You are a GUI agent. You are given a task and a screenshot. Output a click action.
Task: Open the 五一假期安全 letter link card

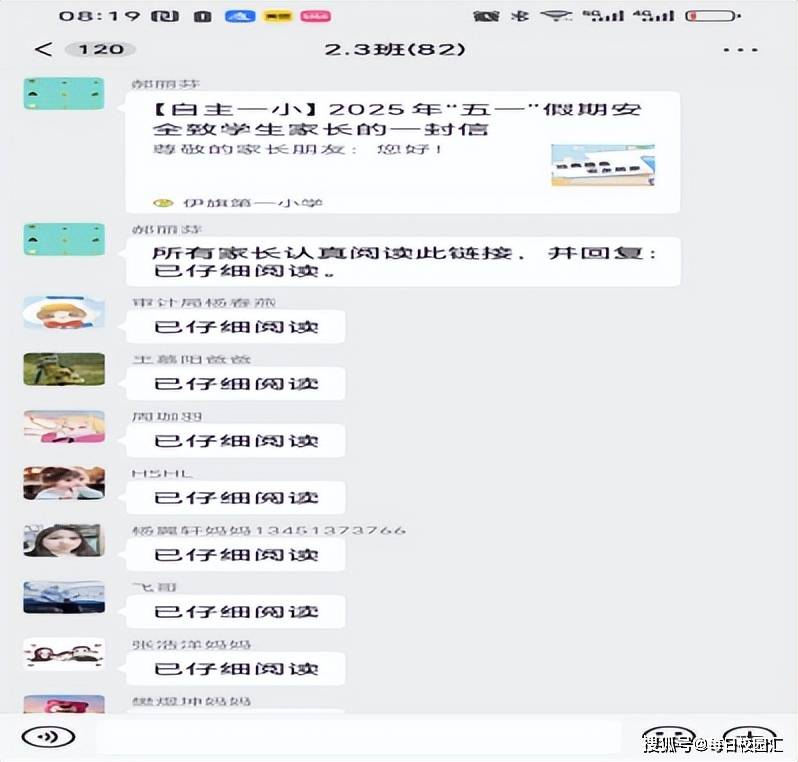[x=402, y=152]
